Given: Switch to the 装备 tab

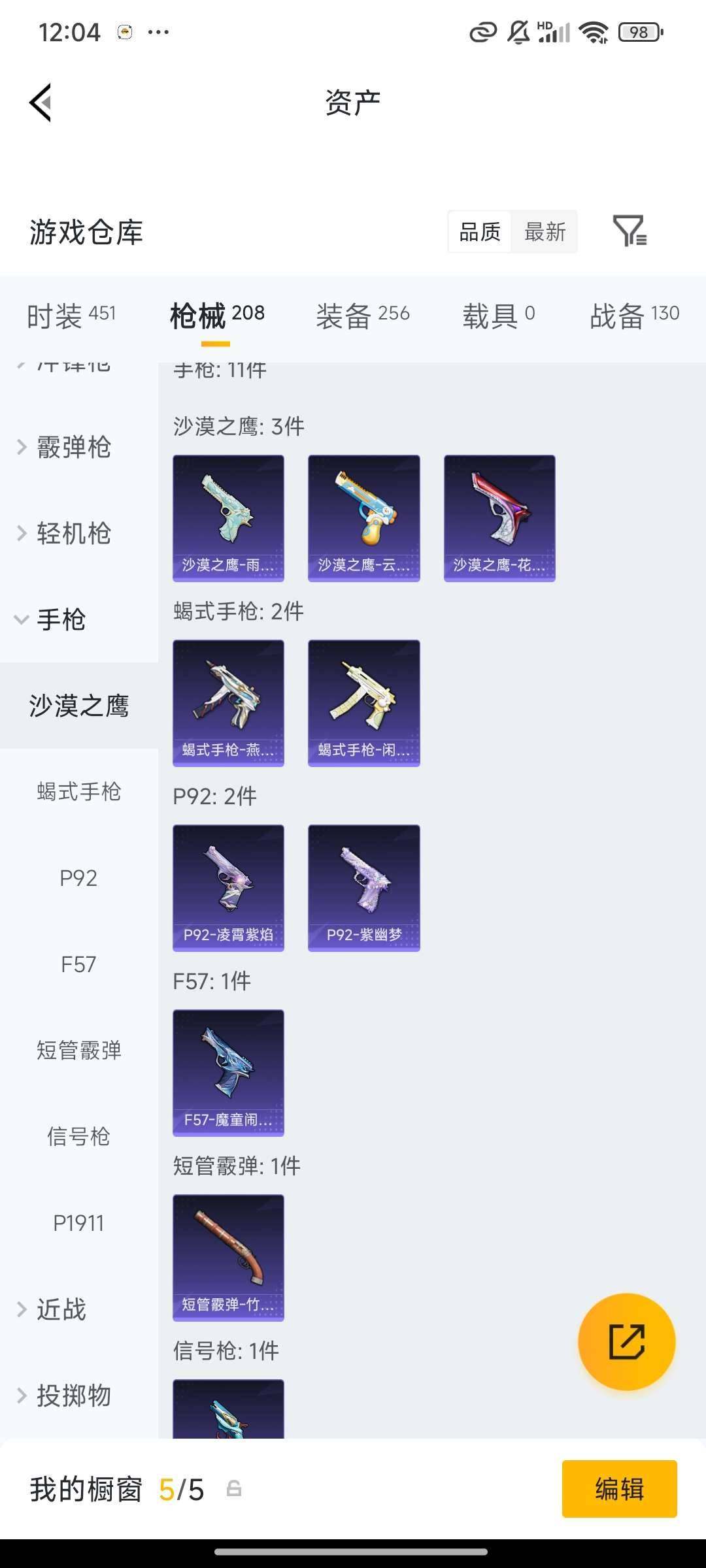Looking at the screenshot, I should tap(364, 315).
